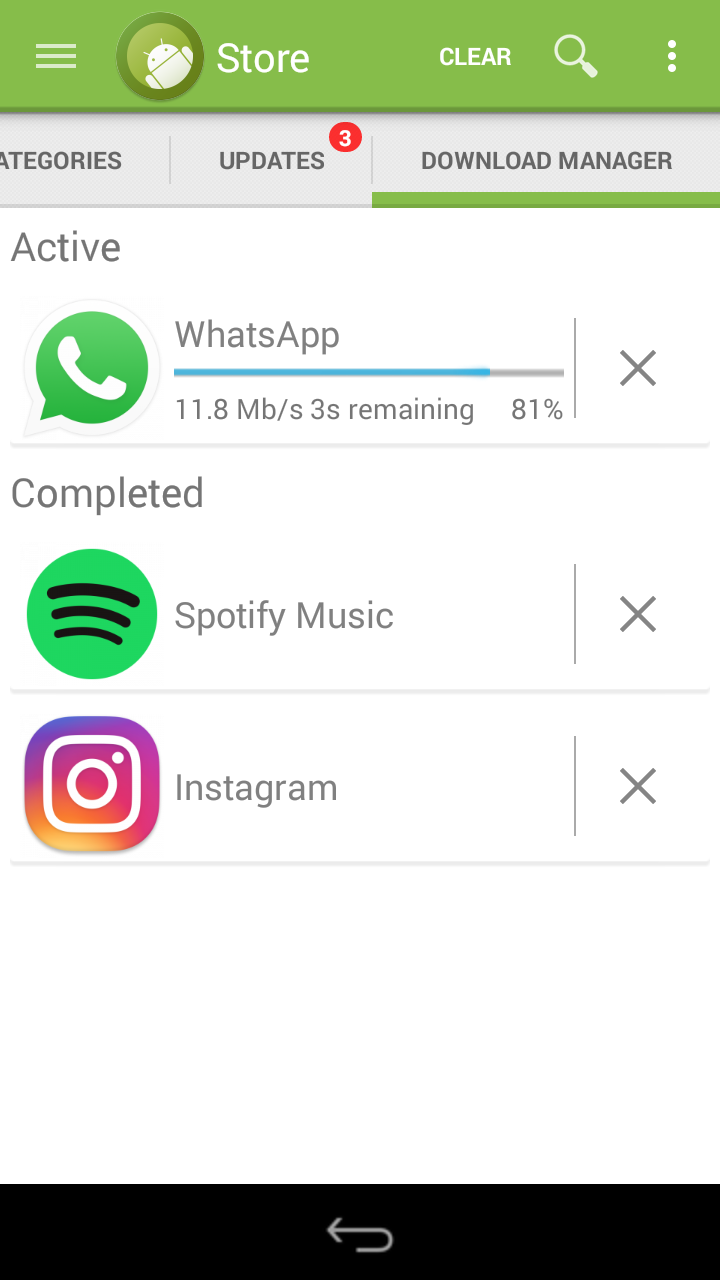Tap the CLEAR button in app bar

pyautogui.click(x=475, y=57)
